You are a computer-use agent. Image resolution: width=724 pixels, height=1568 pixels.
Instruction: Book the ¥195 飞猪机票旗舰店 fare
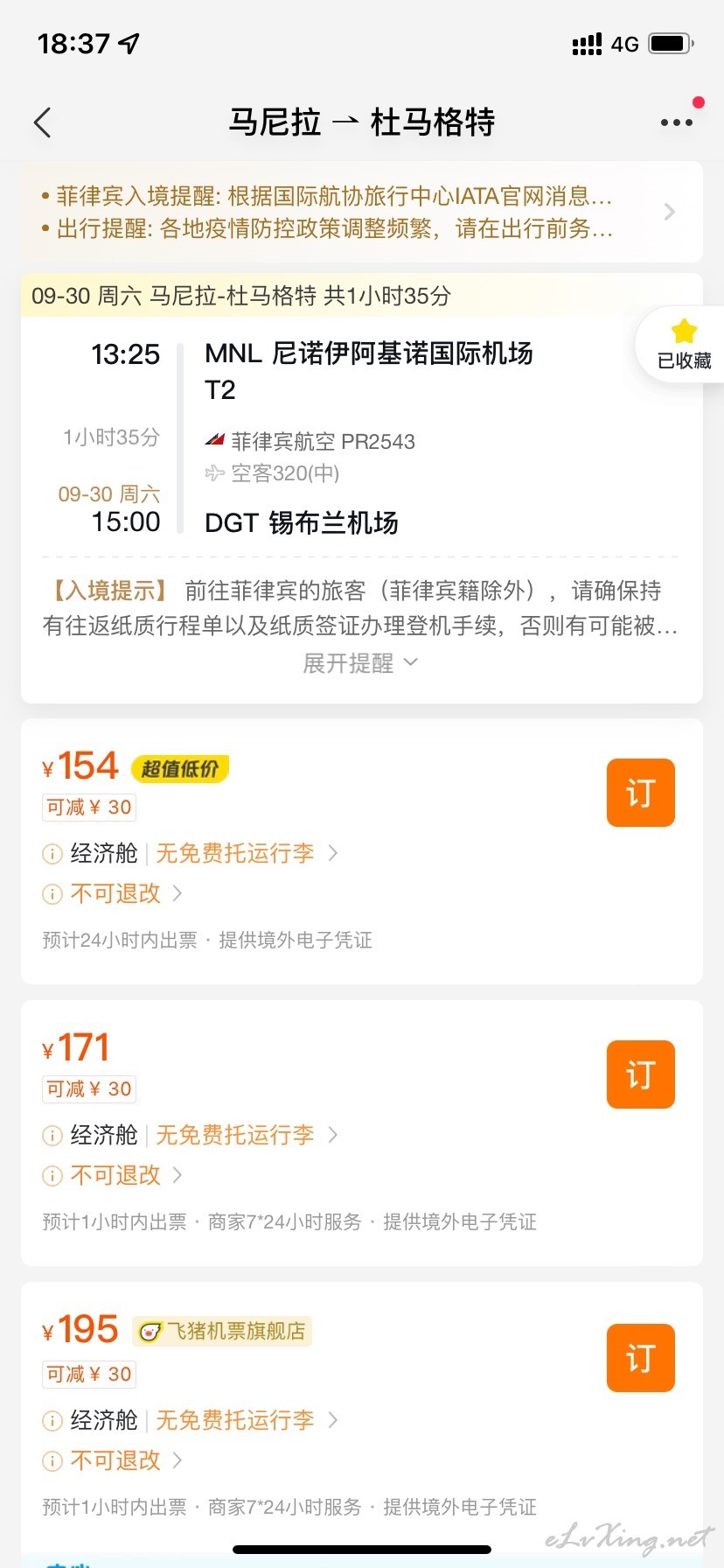pos(641,1358)
